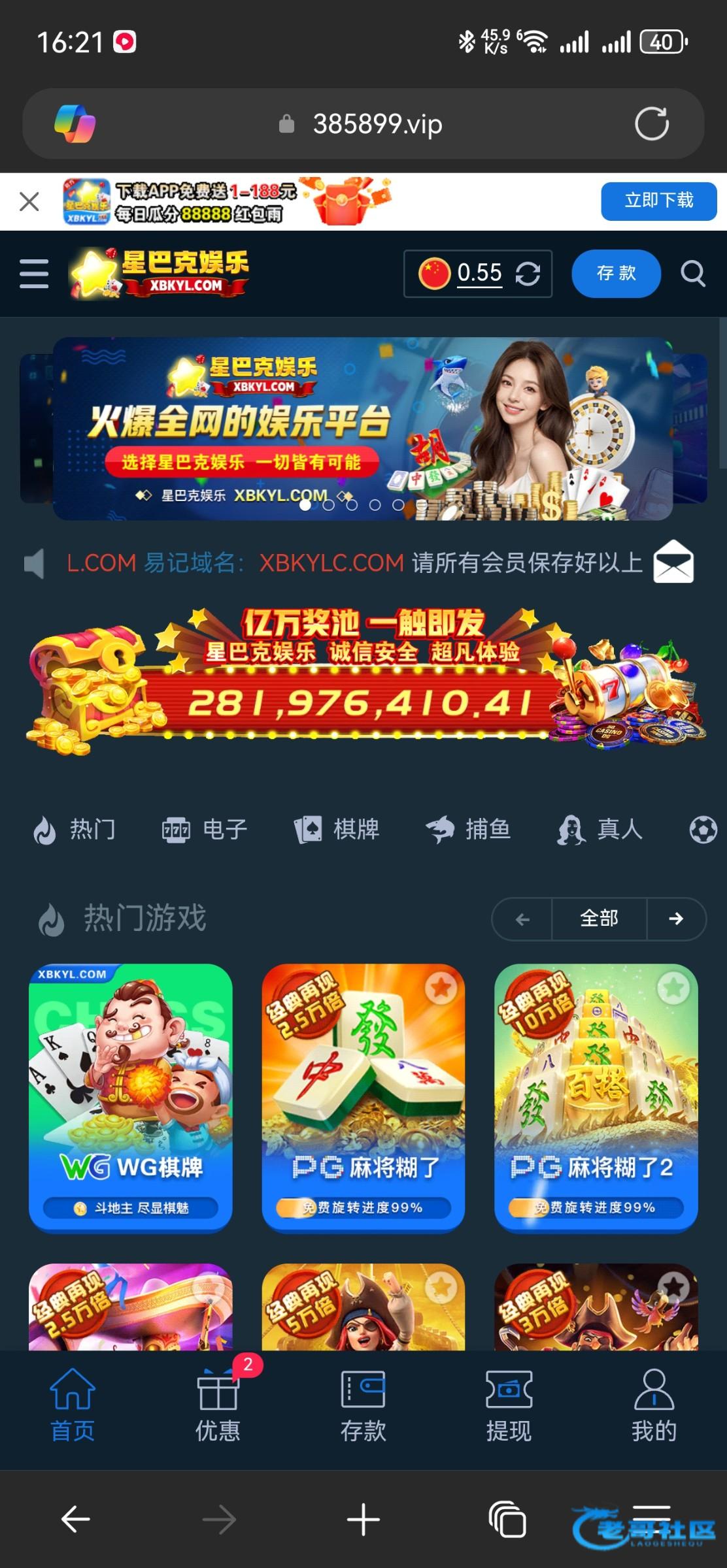Switch to the 捕鱼 category
This screenshot has height=1568, width=727.
point(468,830)
